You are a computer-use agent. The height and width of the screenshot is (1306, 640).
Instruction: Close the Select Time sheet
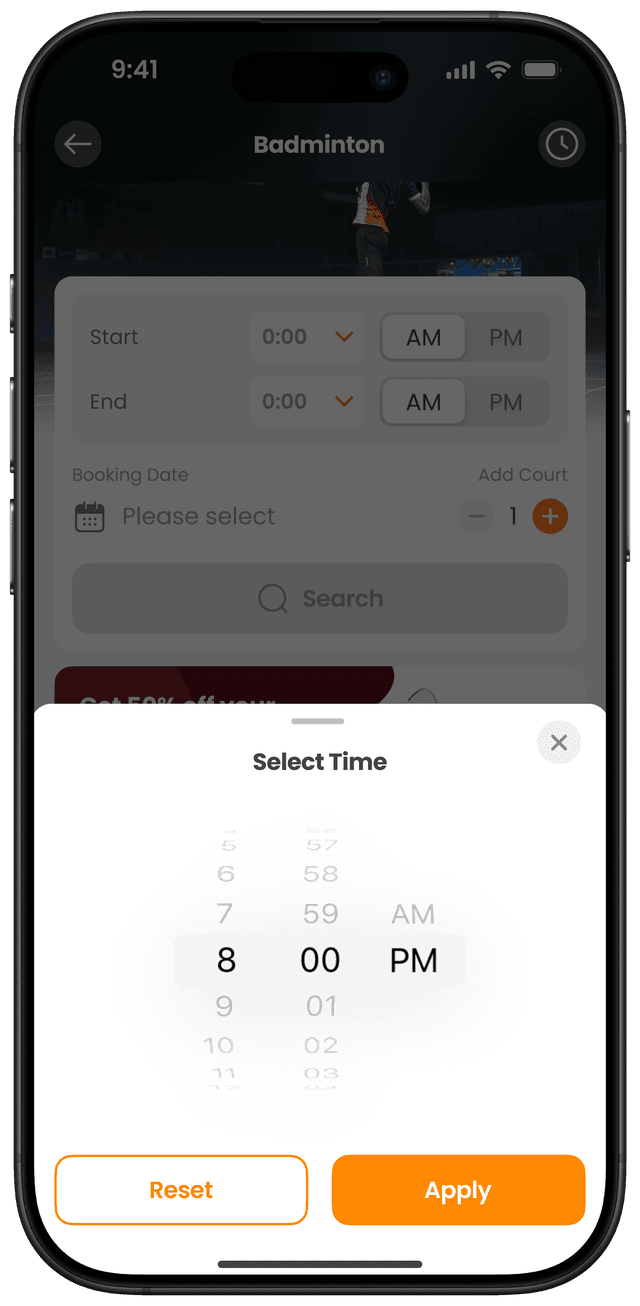pyautogui.click(x=558, y=742)
